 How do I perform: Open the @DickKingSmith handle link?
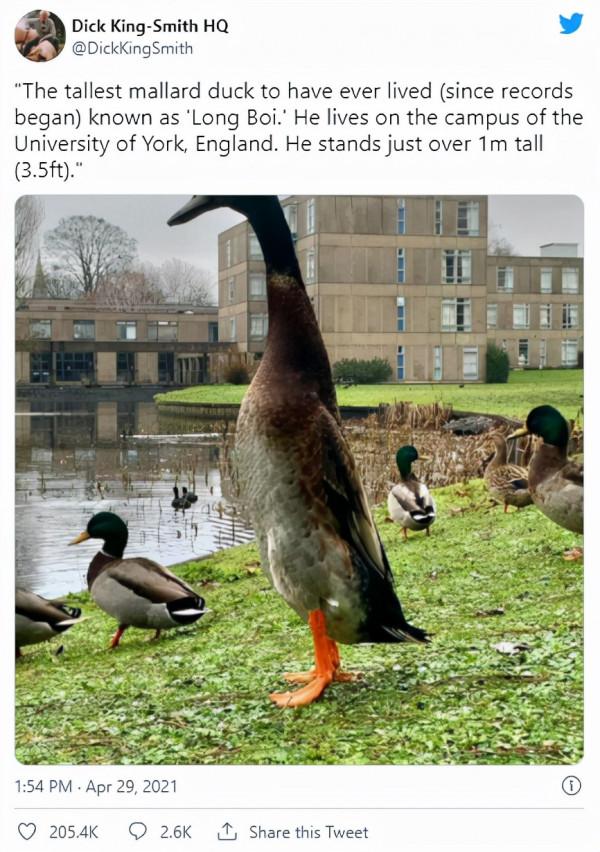point(132,48)
